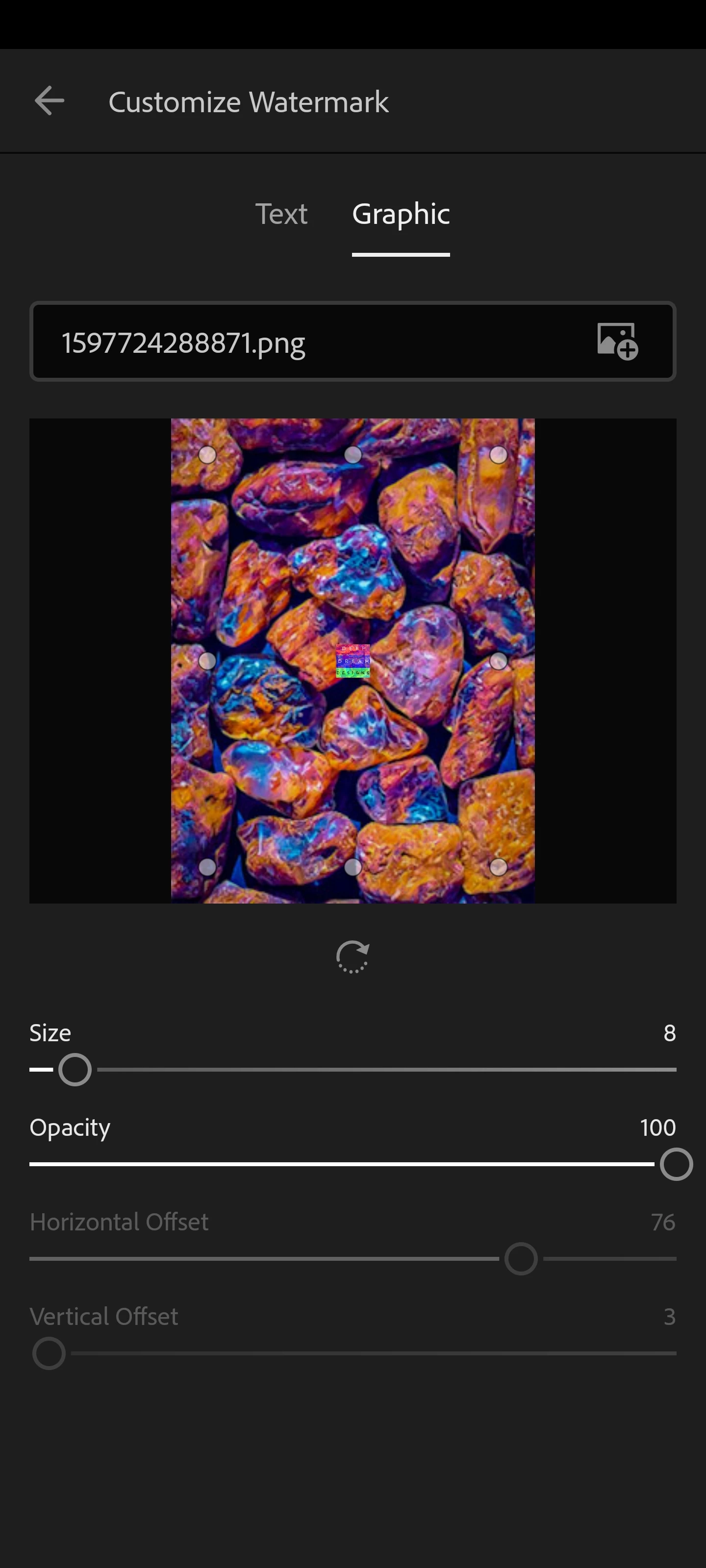The width and height of the screenshot is (706, 1568).
Task: Anchor watermark to top-right position
Action: (498, 455)
